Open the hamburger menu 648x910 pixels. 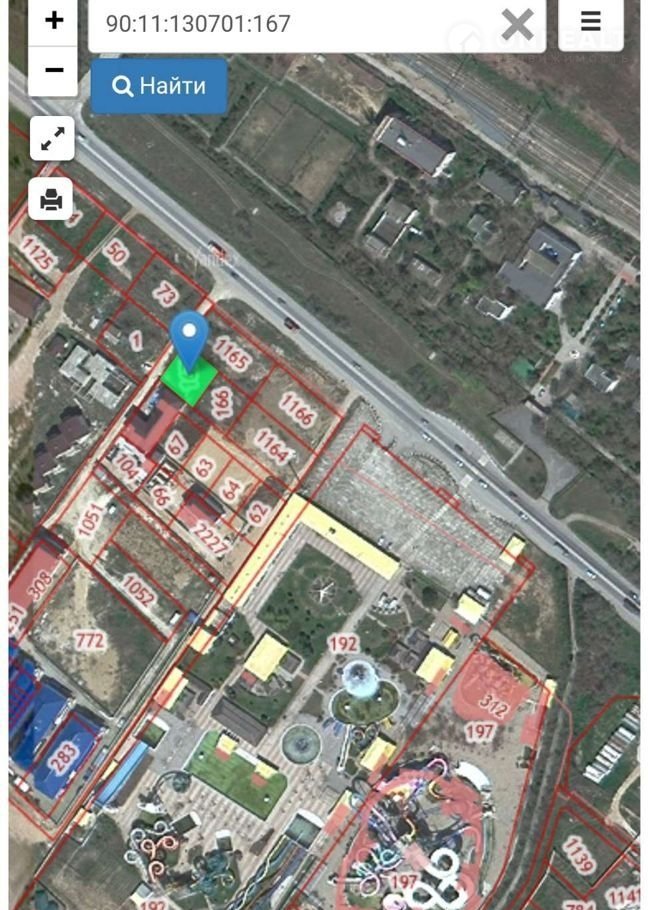tap(591, 21)
